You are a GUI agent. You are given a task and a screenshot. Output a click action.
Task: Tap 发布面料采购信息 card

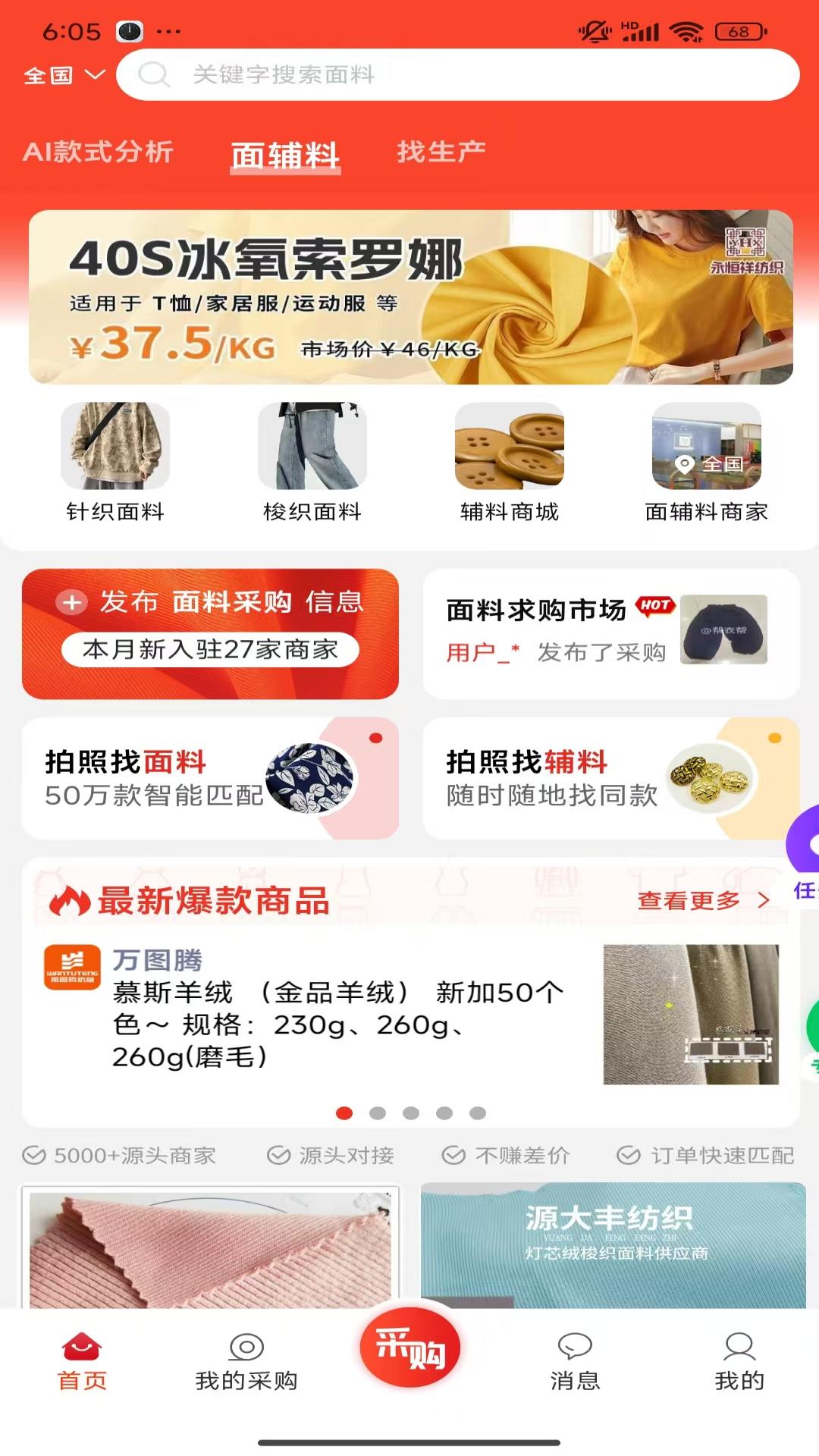click(210, 633)
